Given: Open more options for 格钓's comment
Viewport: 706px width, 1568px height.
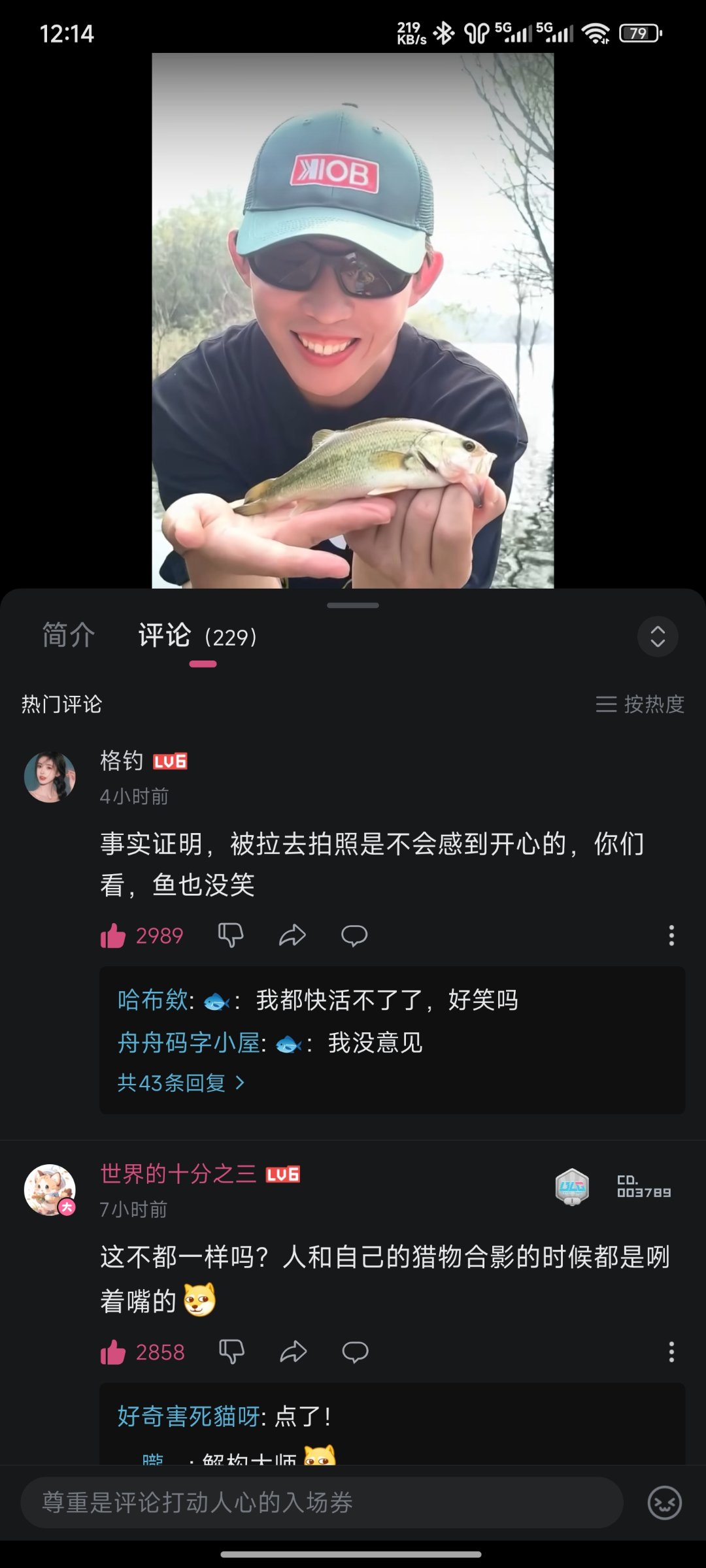Looking at the screenshot, I should coord(671,936).
